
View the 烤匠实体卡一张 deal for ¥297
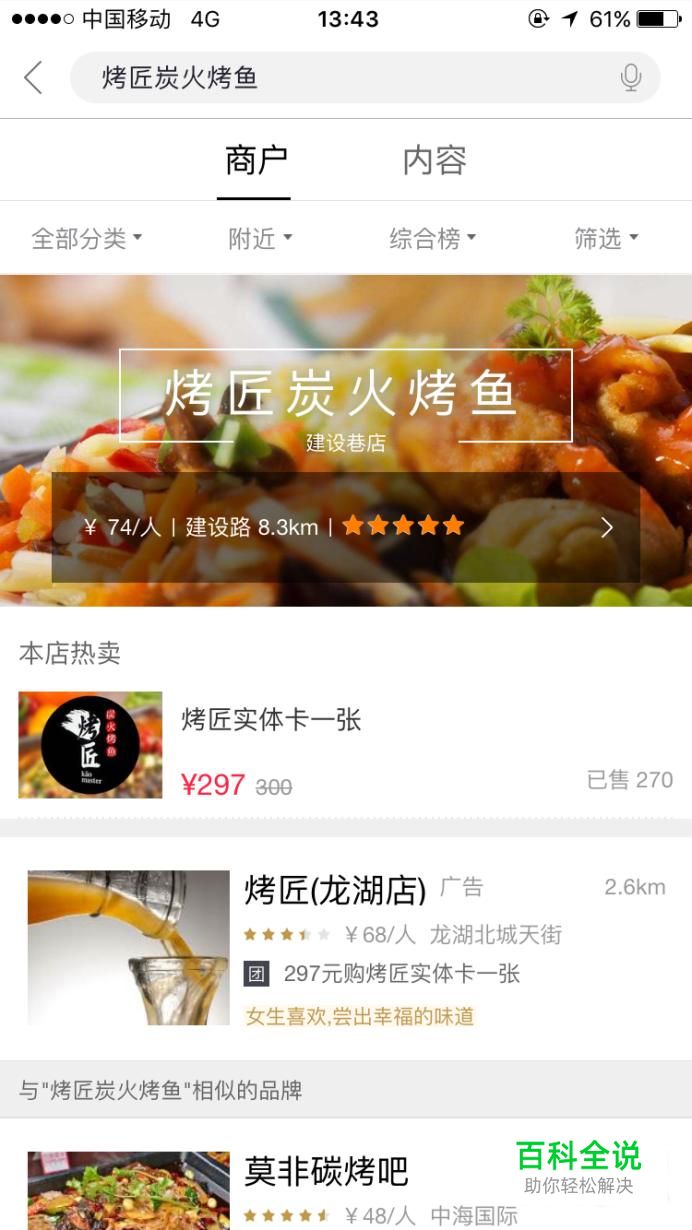[x=345, y=745]
